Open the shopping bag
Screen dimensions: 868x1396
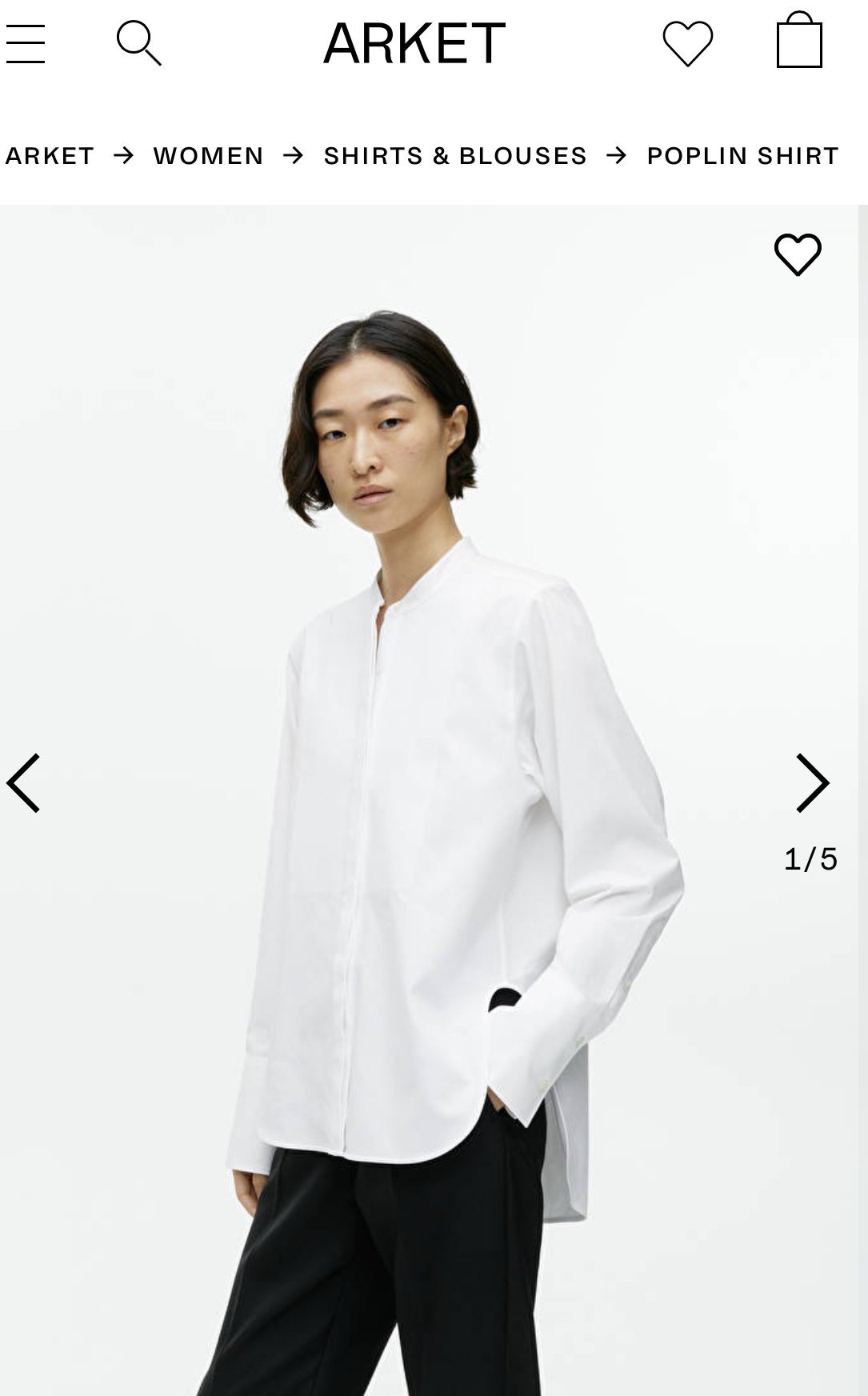coord(799,39)
